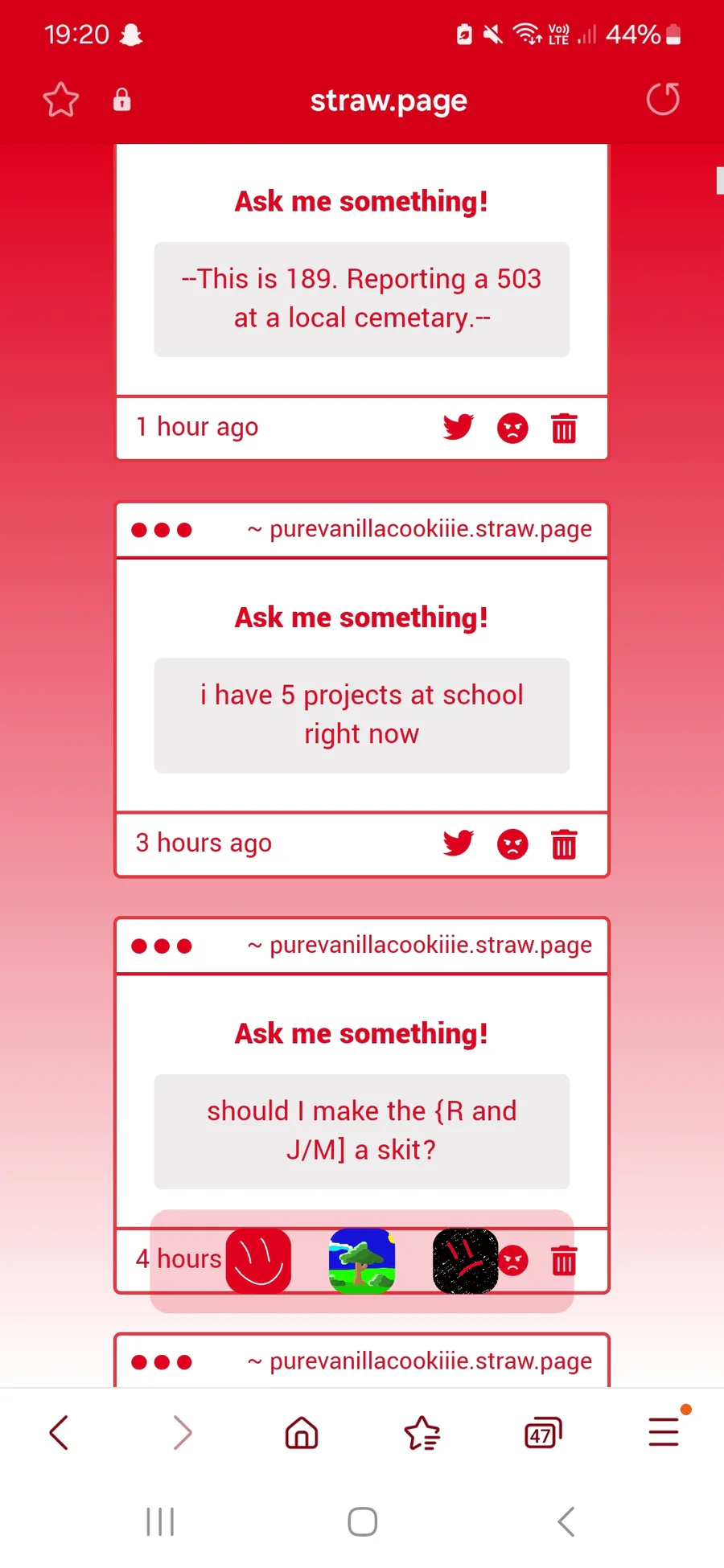Bookmark this page with the star icon
Viewport: 724px width, 1568px height.
coord(60,101)
